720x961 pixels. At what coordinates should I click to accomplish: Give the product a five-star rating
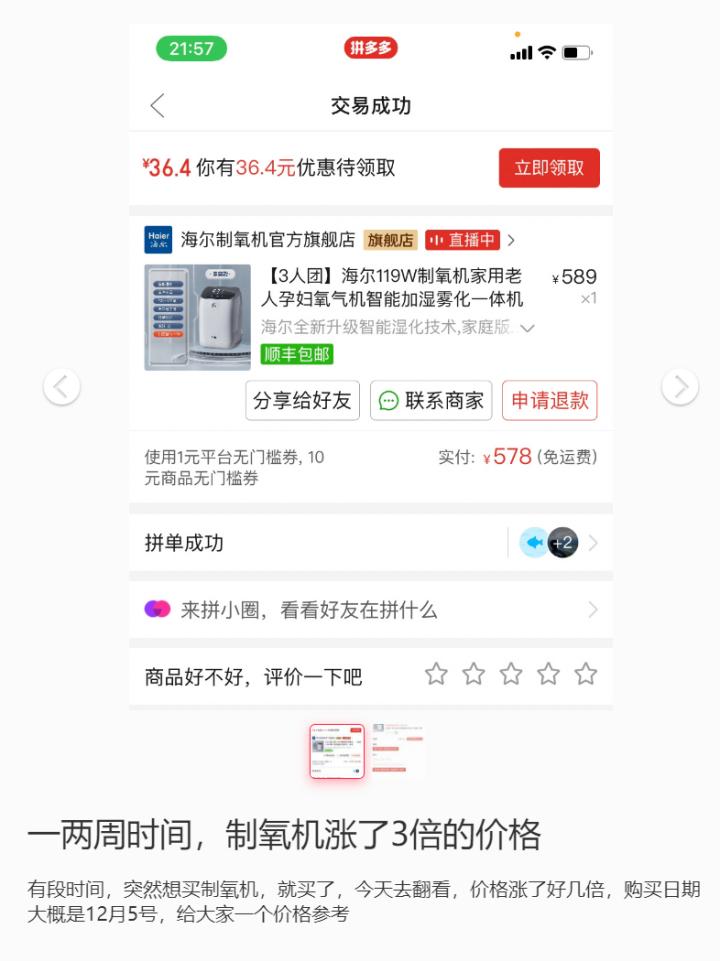point(586,674)
